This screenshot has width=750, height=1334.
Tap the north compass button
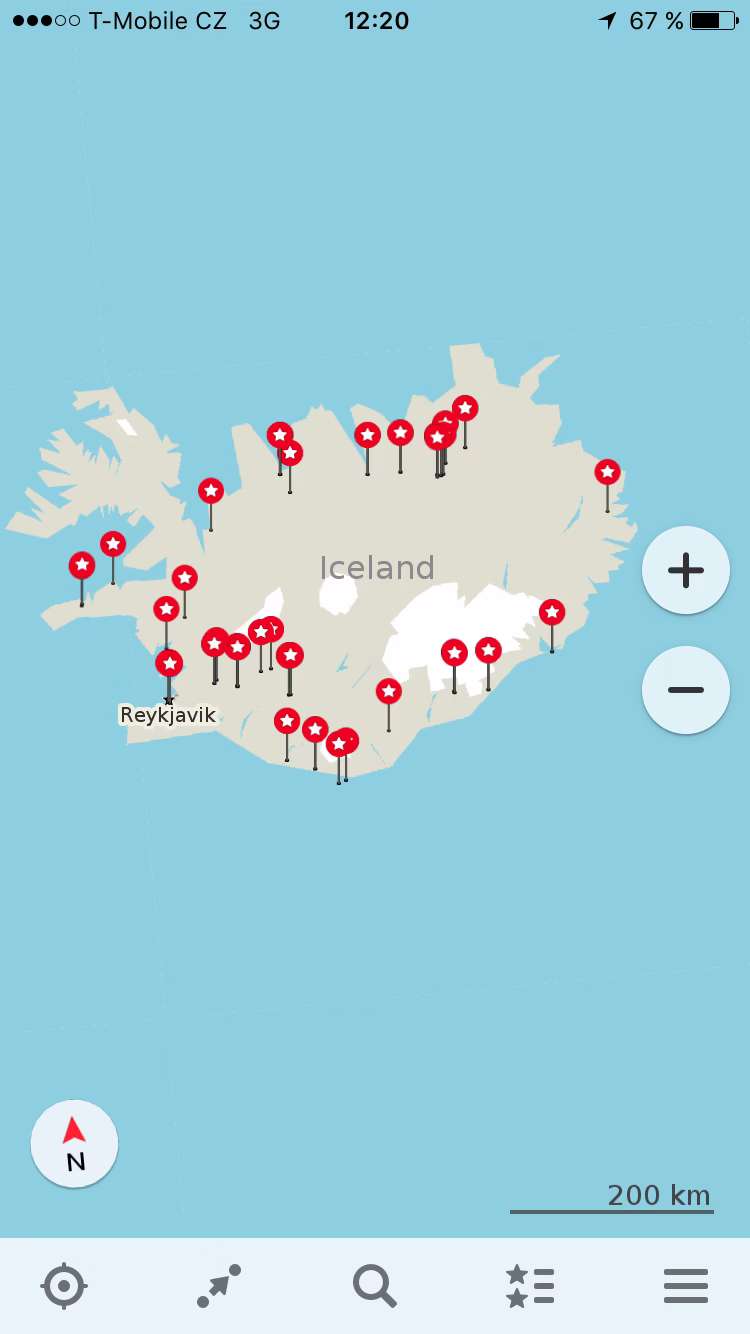pyautogui.click(x=74, y=1144)
